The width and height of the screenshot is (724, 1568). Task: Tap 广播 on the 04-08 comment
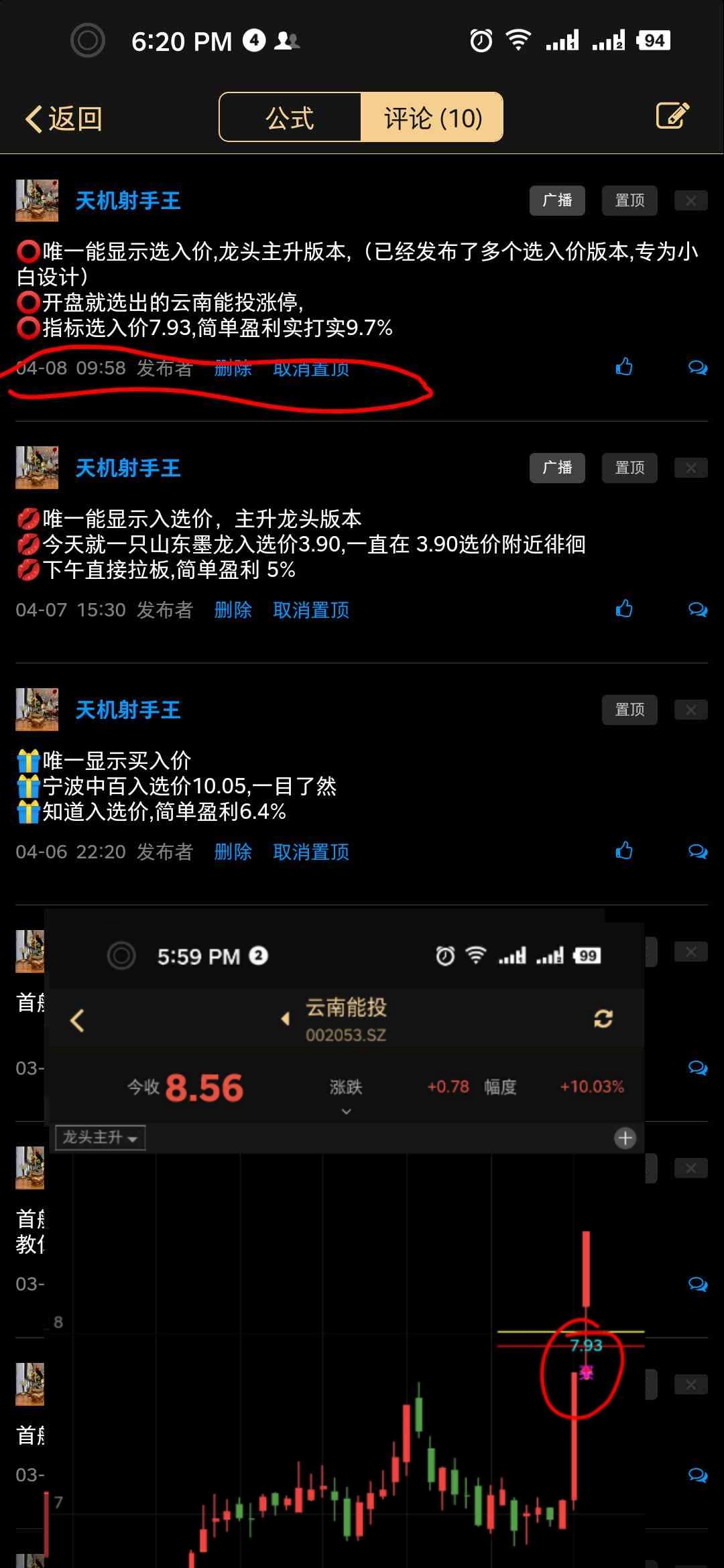point(557,200)
